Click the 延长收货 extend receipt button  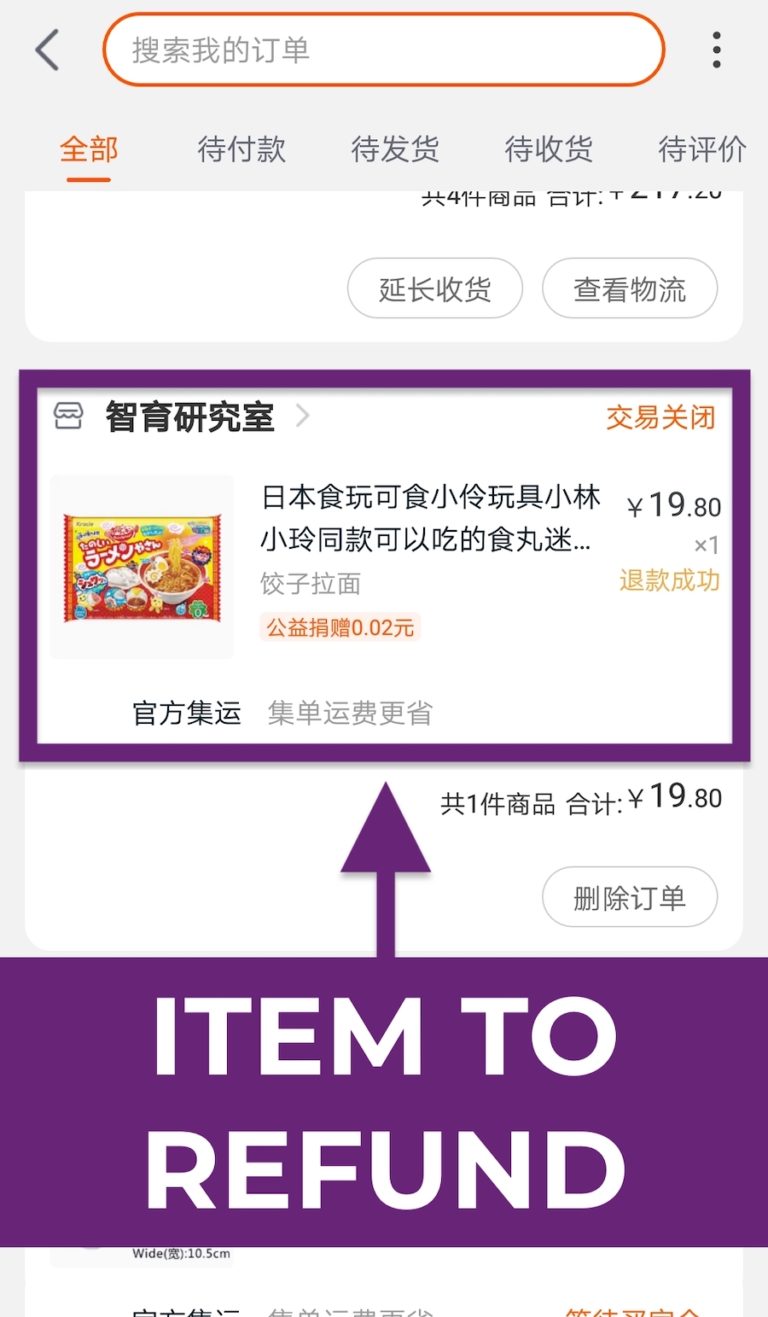click(434, 288)
